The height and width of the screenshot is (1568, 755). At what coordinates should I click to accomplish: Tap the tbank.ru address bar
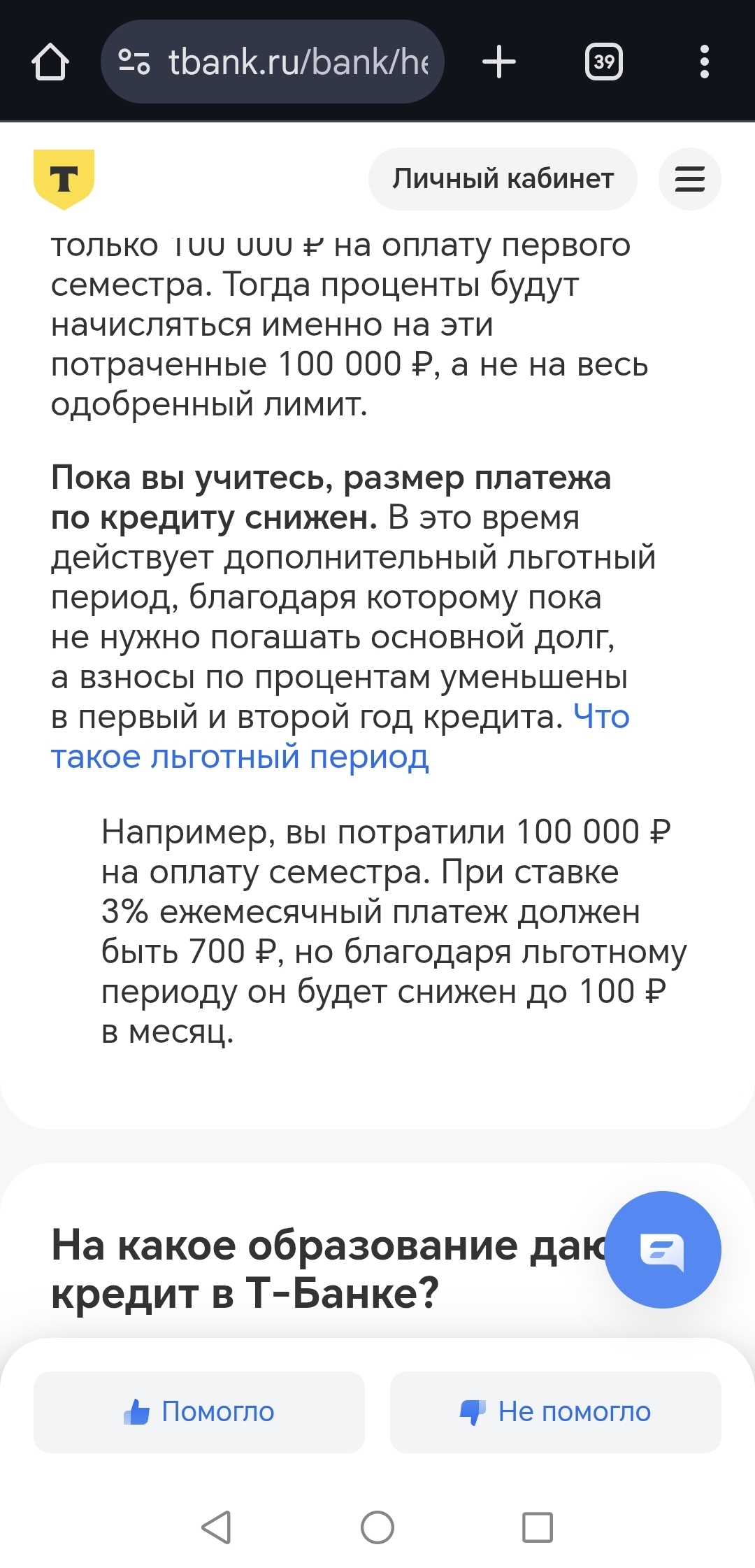tap(273, 62)
